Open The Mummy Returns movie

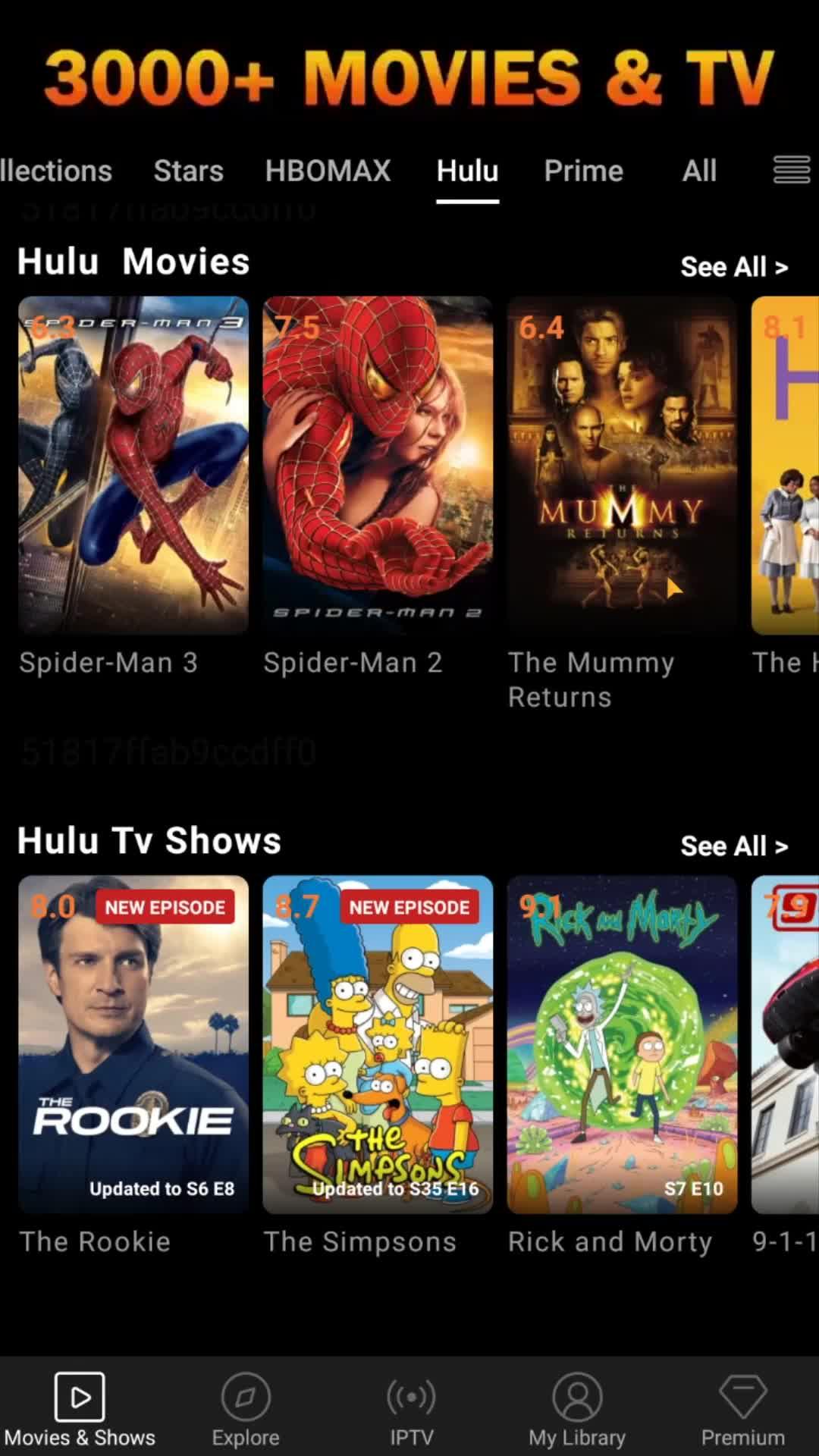pyautogui.click(x=622, y=465)
